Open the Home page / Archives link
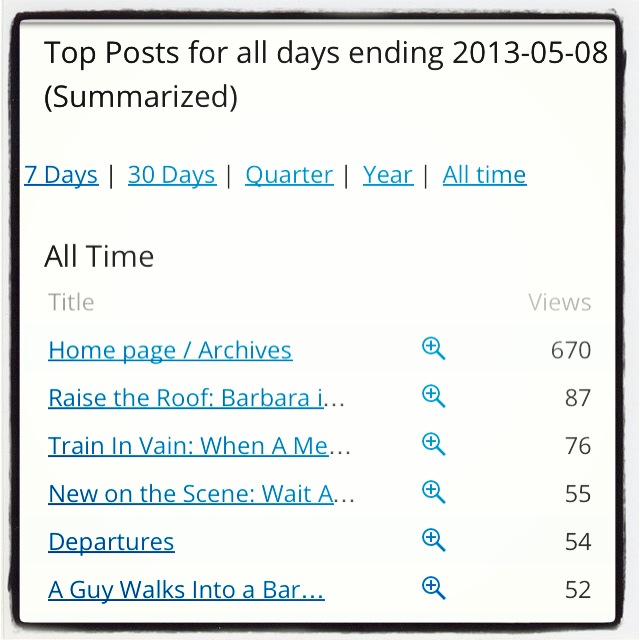The image size is (640, 640). pyautogui.click(x=170, y=350)
